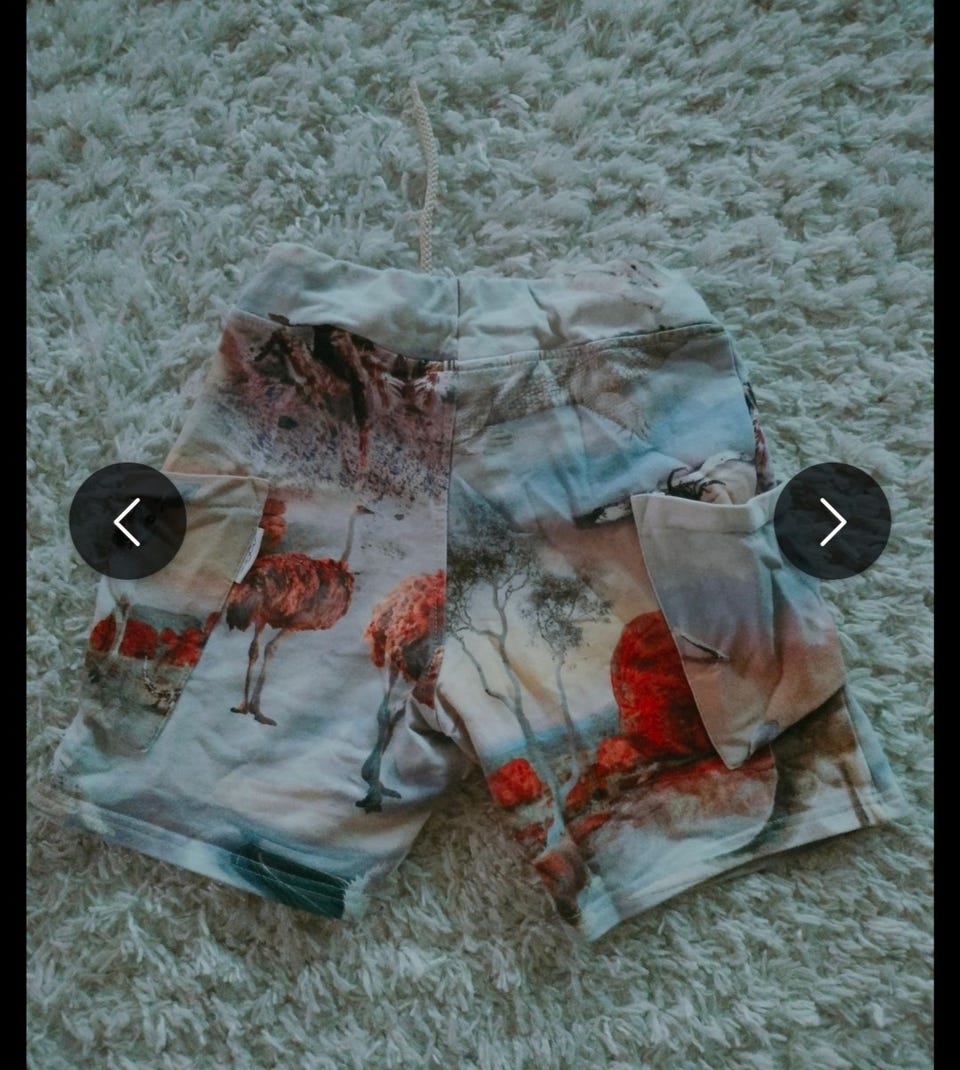Go to the next photo
Image resolution: width=960 pixels, height=1070 pixels.
[832, 521]
